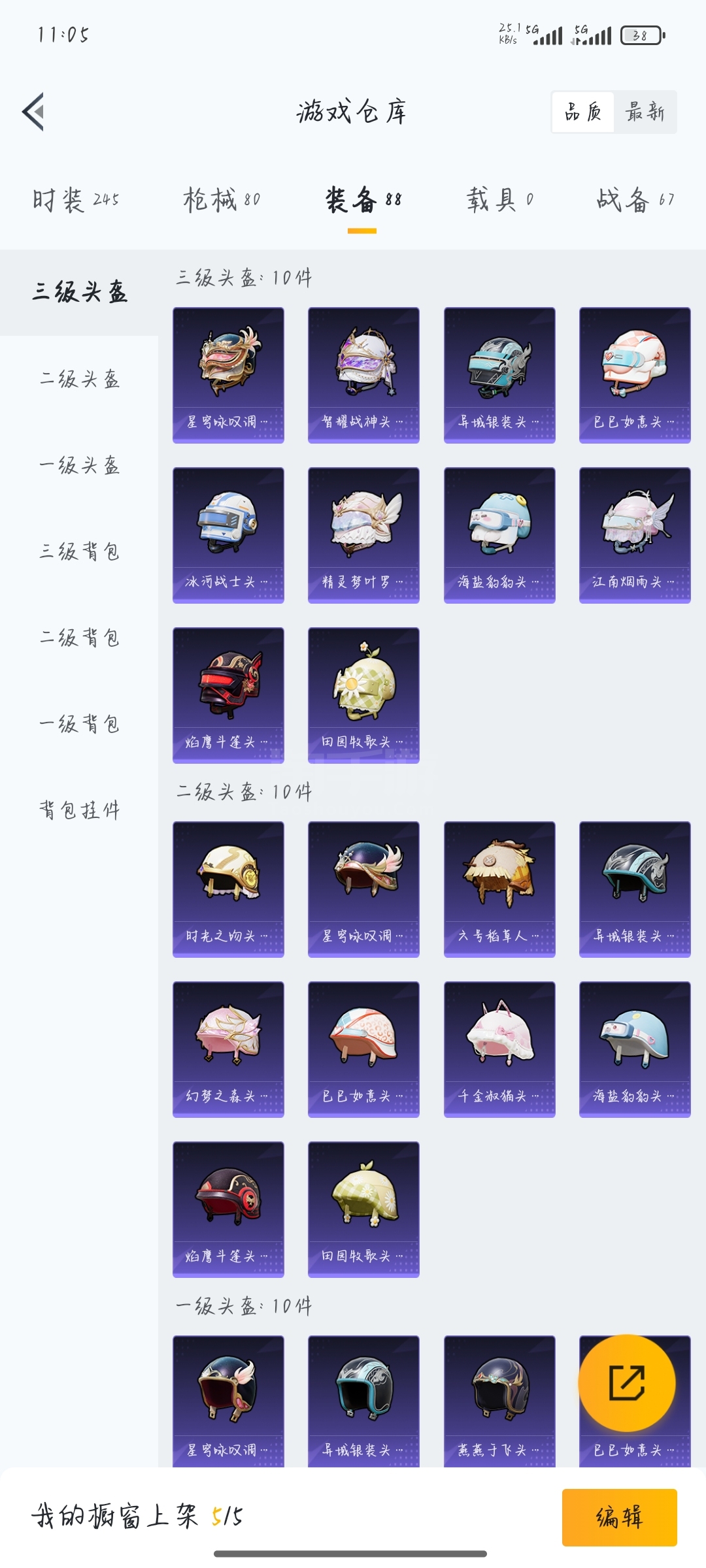Screen dimensions: 706x1568
Task: Open 一级背包 category
Action: [x=79, y=724]
